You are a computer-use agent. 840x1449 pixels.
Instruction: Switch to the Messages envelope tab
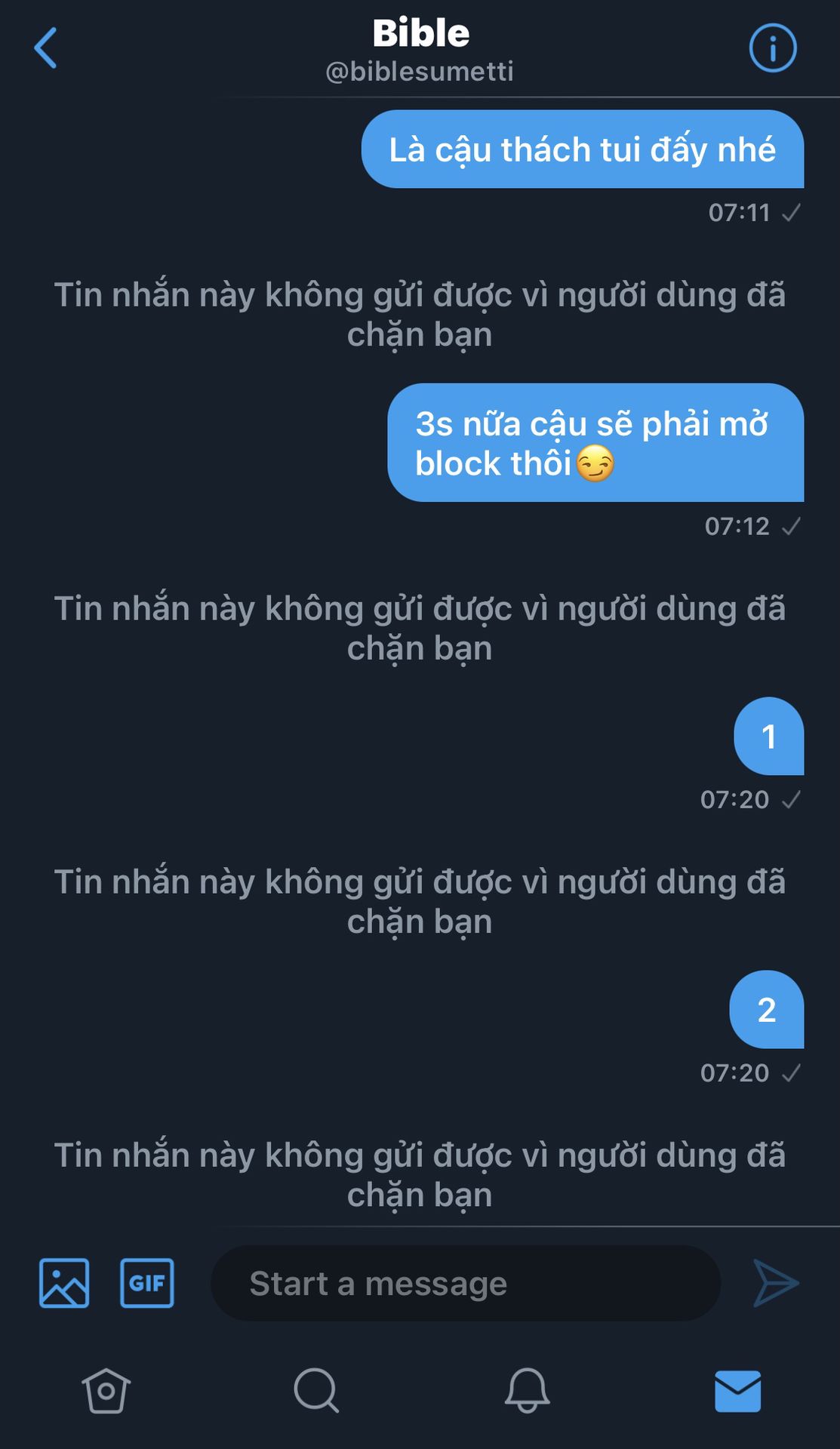click(x=737, y=1390)
